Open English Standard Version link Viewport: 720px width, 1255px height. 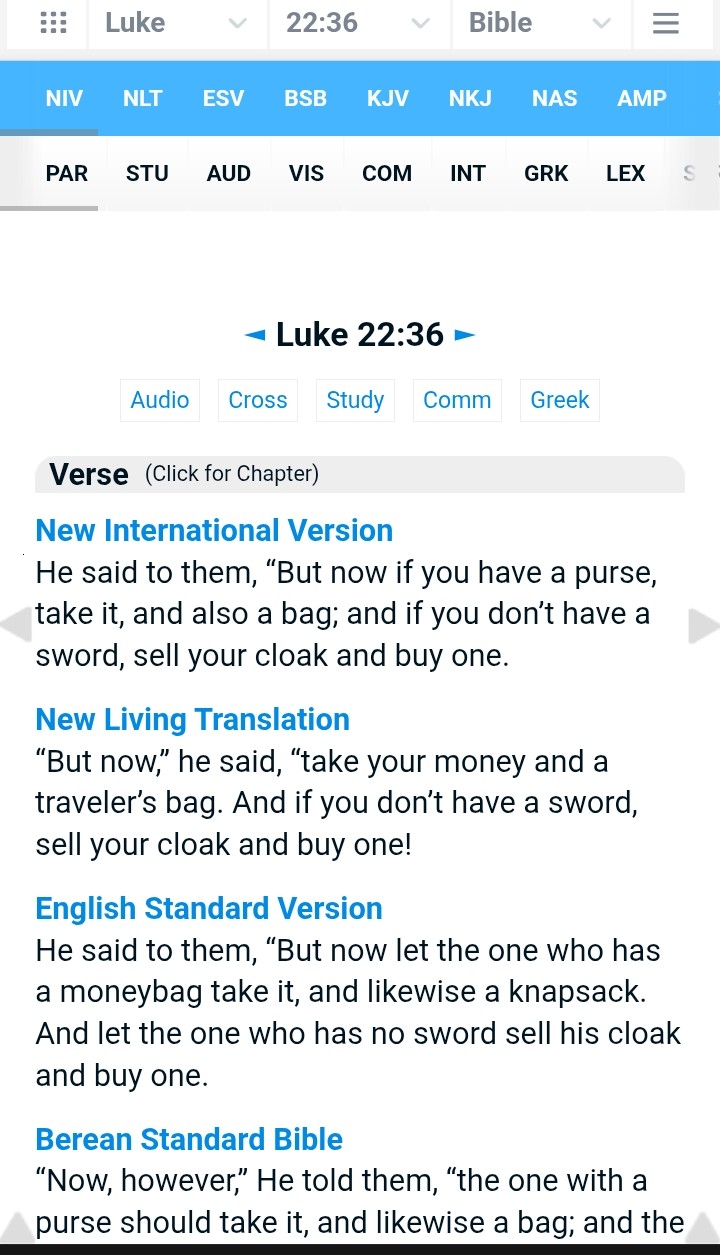point(209,908)
